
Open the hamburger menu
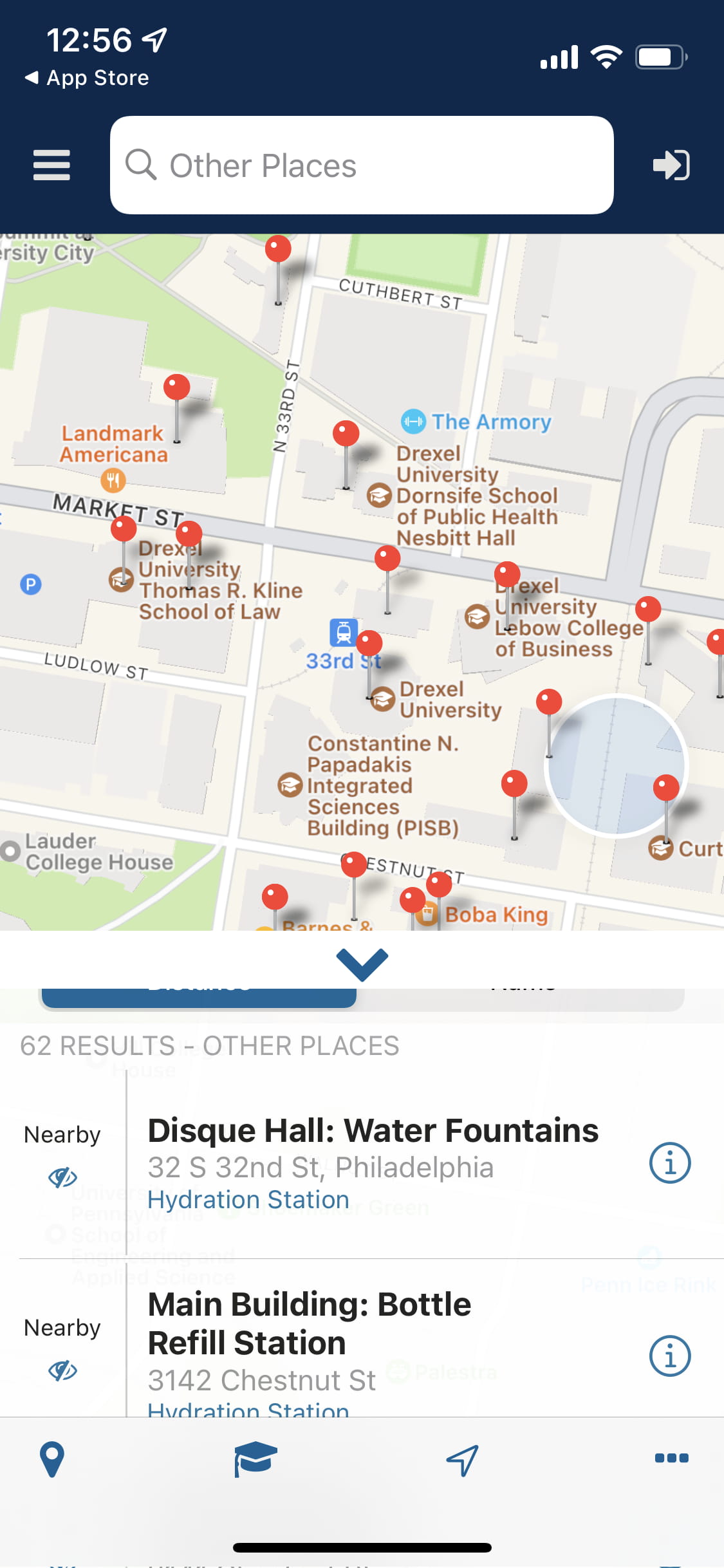tap(51, 165)
